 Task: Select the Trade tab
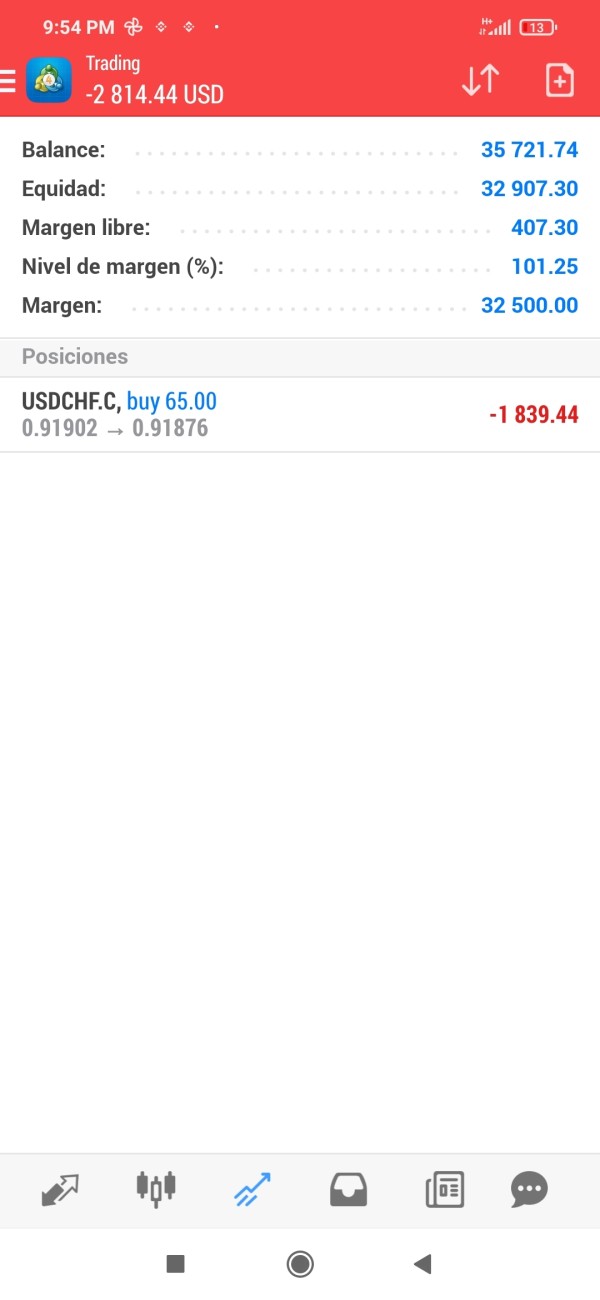[x=252, y=1190]
